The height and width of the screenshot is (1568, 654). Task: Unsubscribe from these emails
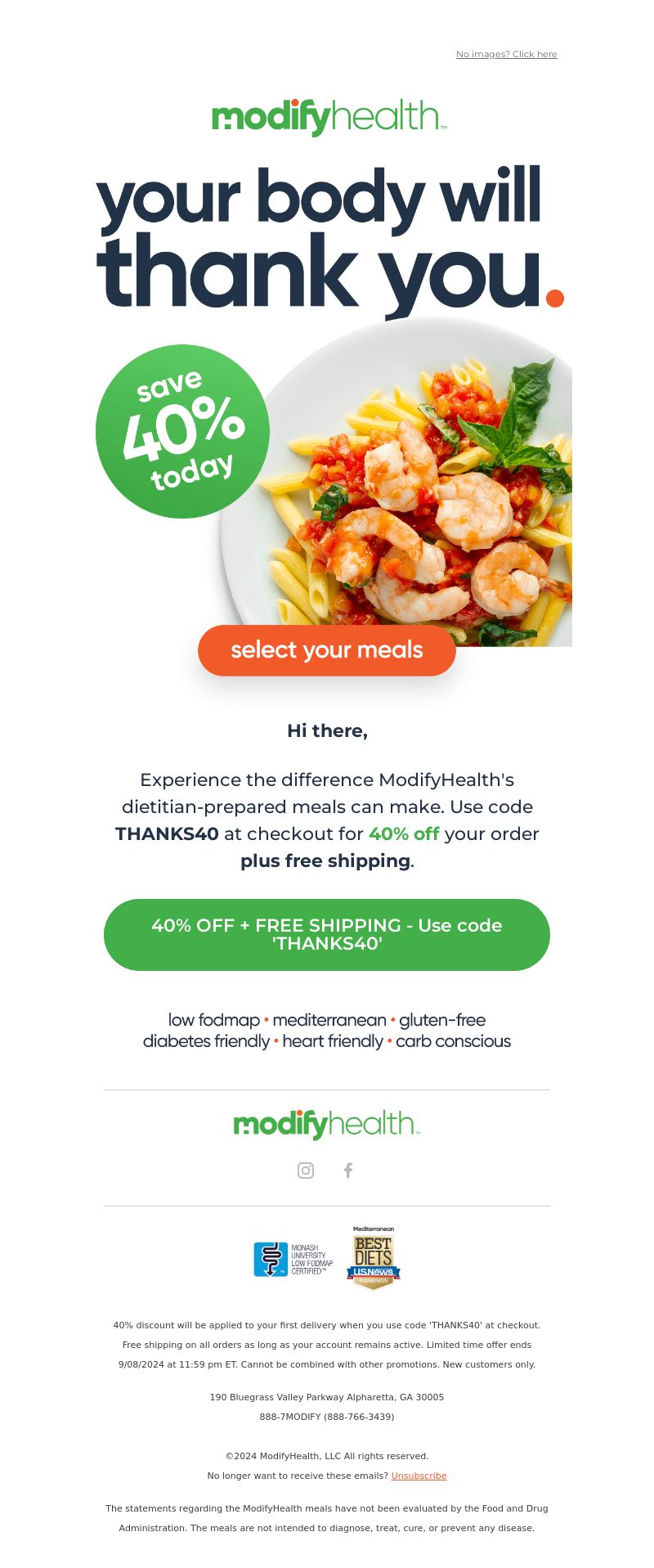(x=419, y=1476)
